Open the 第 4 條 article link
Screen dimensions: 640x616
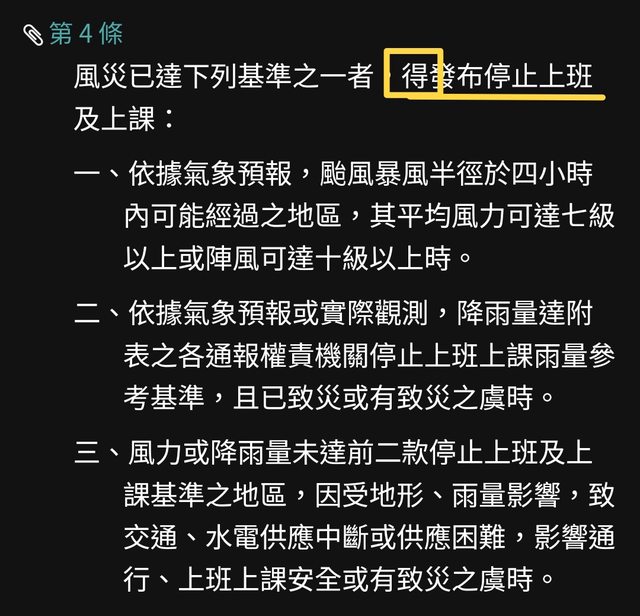(86, 33)
